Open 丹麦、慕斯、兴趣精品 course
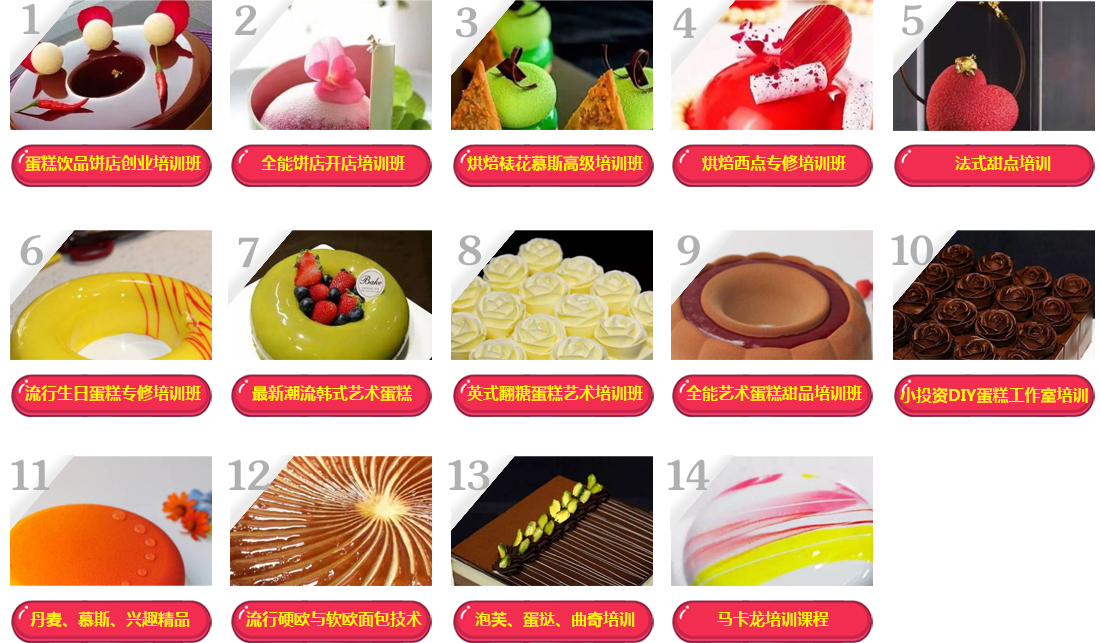1100x643 pixels. tap(111, 620)
